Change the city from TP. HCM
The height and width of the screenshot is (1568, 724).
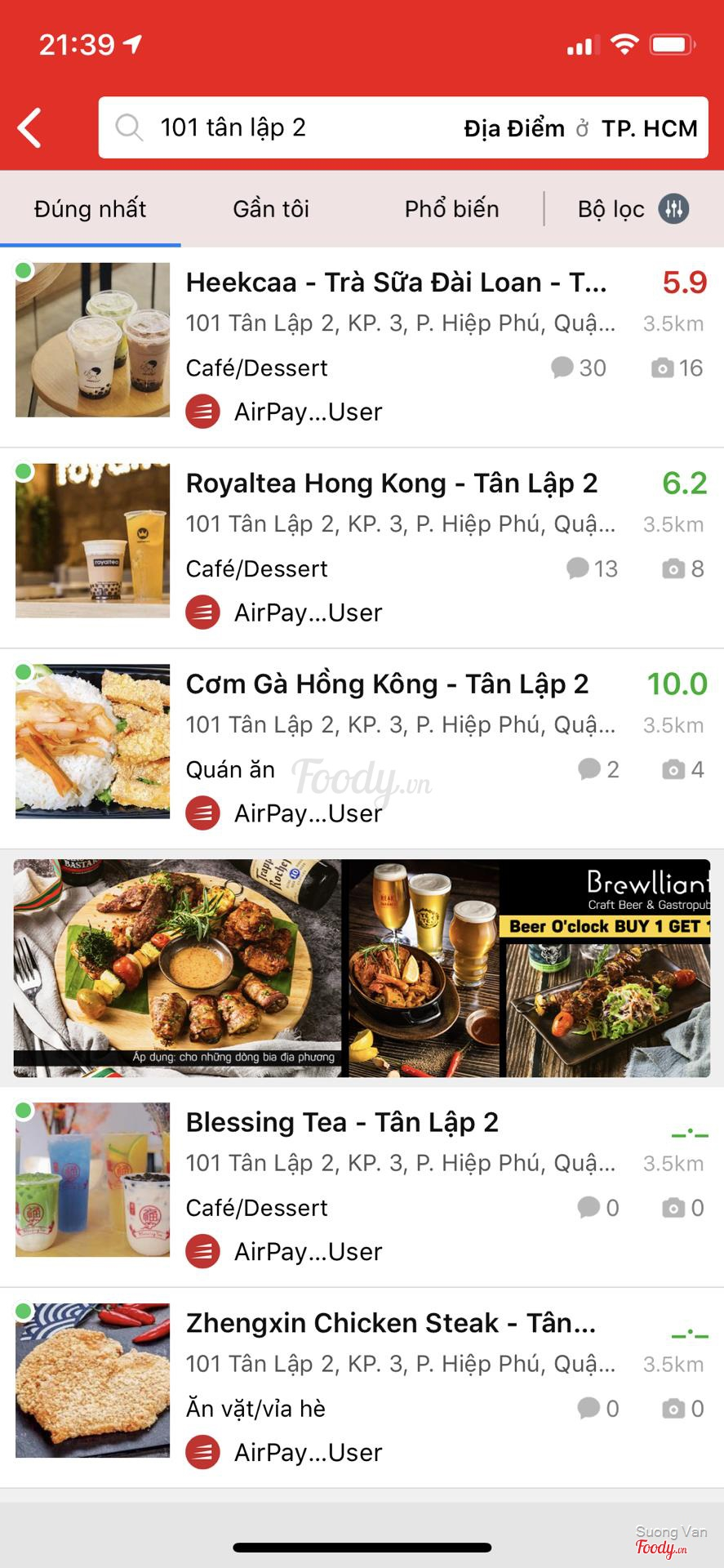tap(649, 129)
